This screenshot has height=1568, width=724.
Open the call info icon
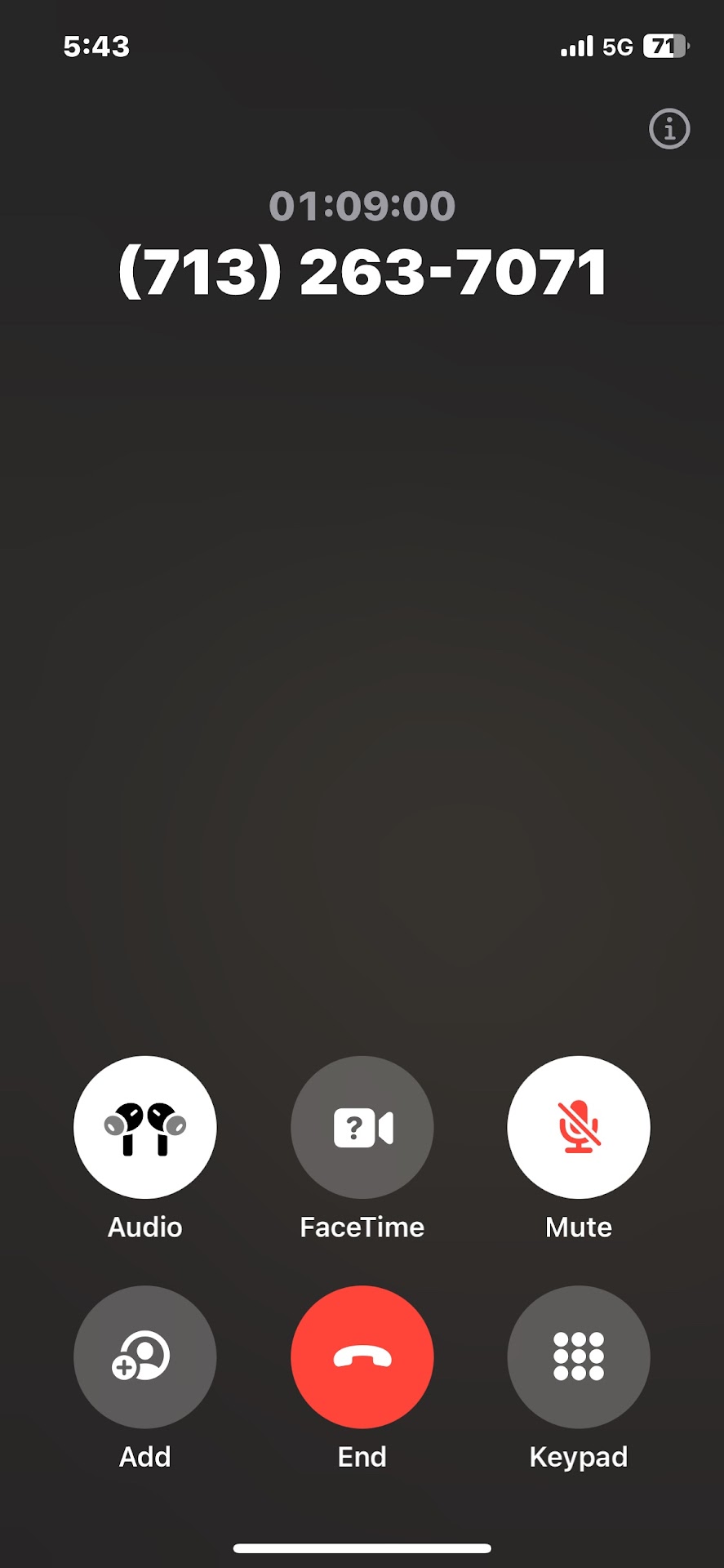coord(669,129)
